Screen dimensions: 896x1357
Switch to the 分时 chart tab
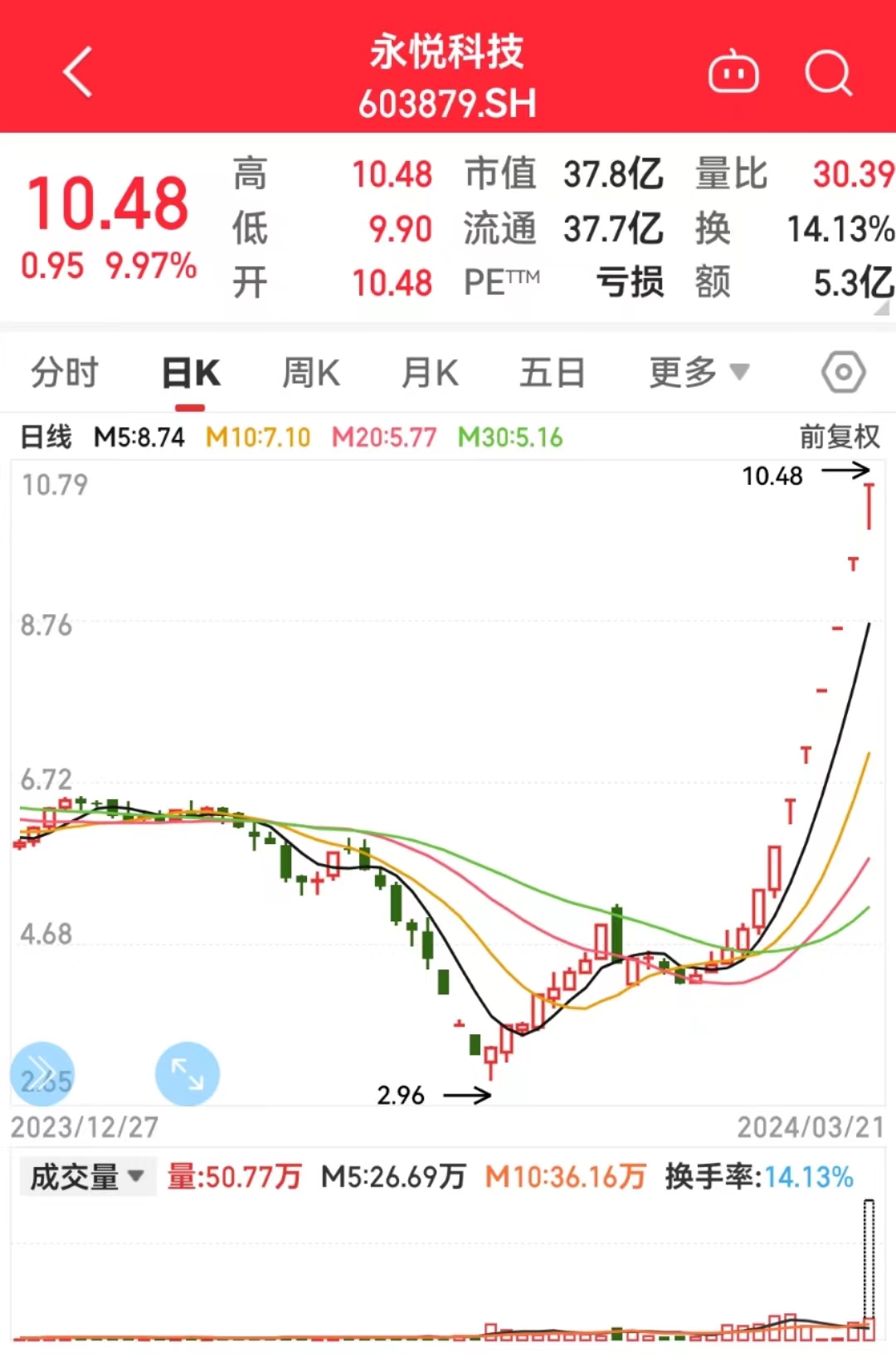pyautogui.click(x=65, y=373)
